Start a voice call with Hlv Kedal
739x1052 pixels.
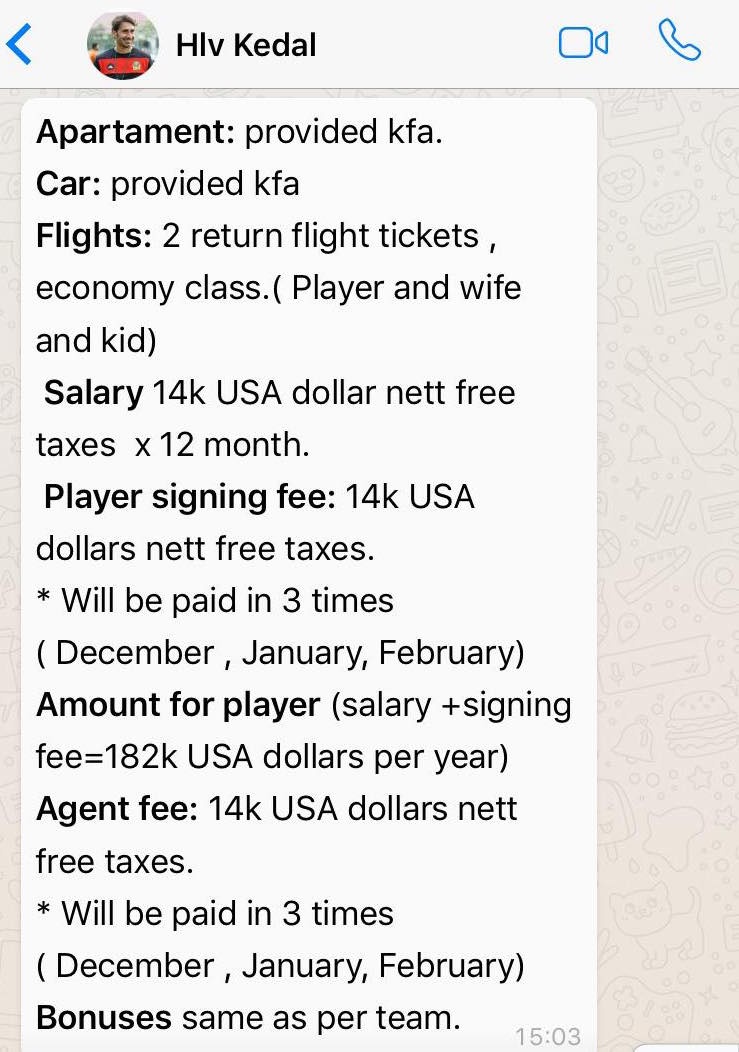click(x=680, y=42)
